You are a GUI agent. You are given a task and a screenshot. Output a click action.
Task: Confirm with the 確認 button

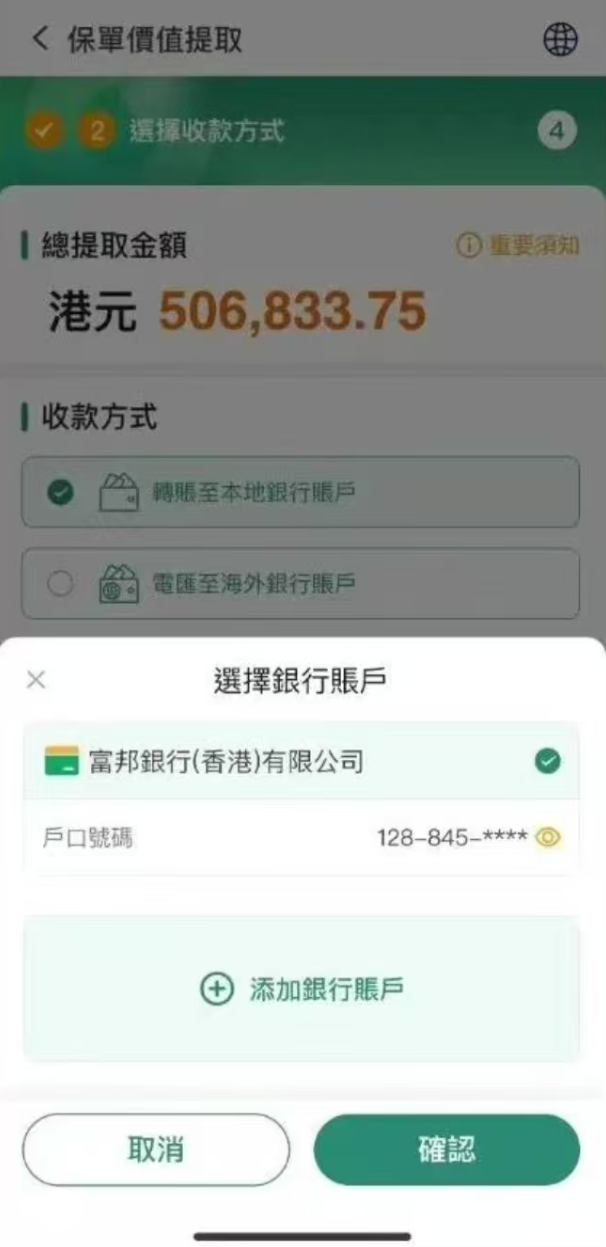coord(446,1150)
